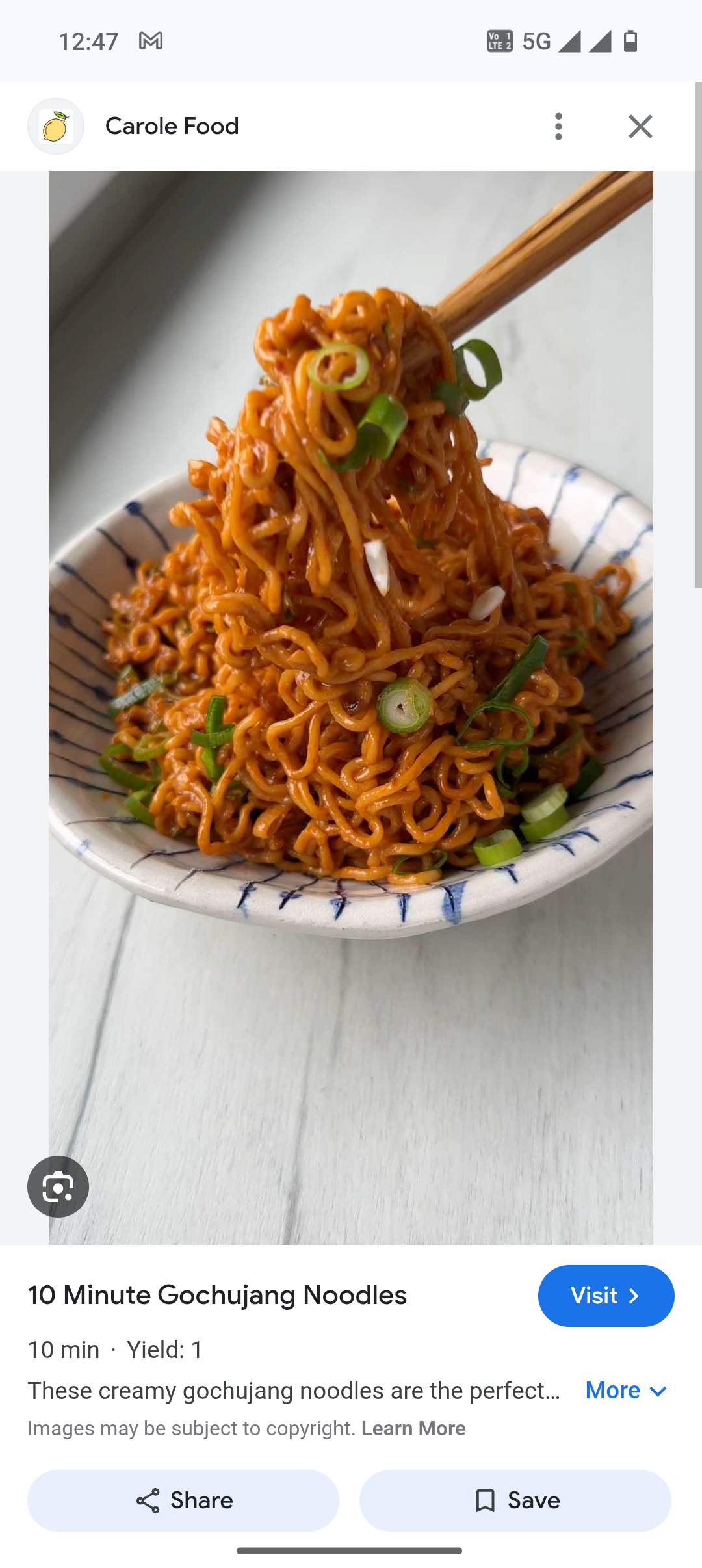
Task: Tap Save to bookmark this recipe
Action: click(515, 1500)
